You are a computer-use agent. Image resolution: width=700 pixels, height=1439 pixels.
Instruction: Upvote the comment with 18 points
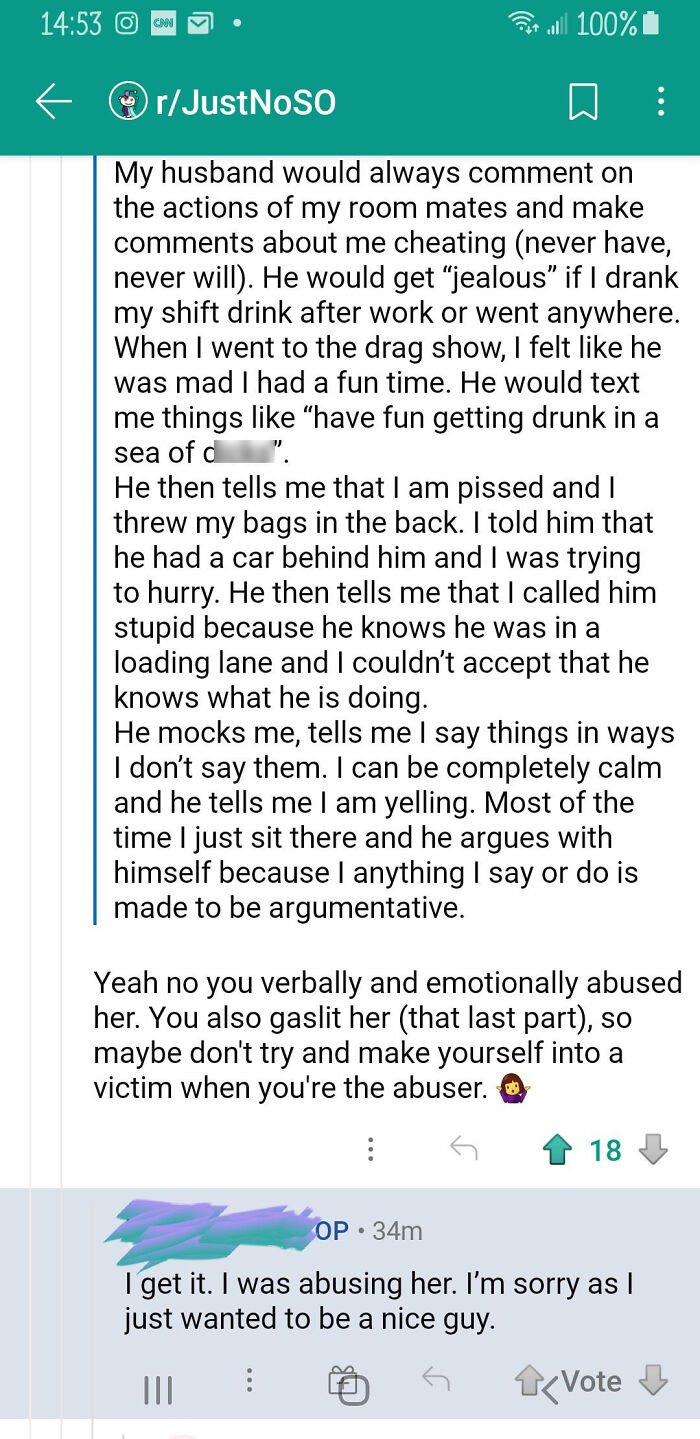tap(556, 1150)
